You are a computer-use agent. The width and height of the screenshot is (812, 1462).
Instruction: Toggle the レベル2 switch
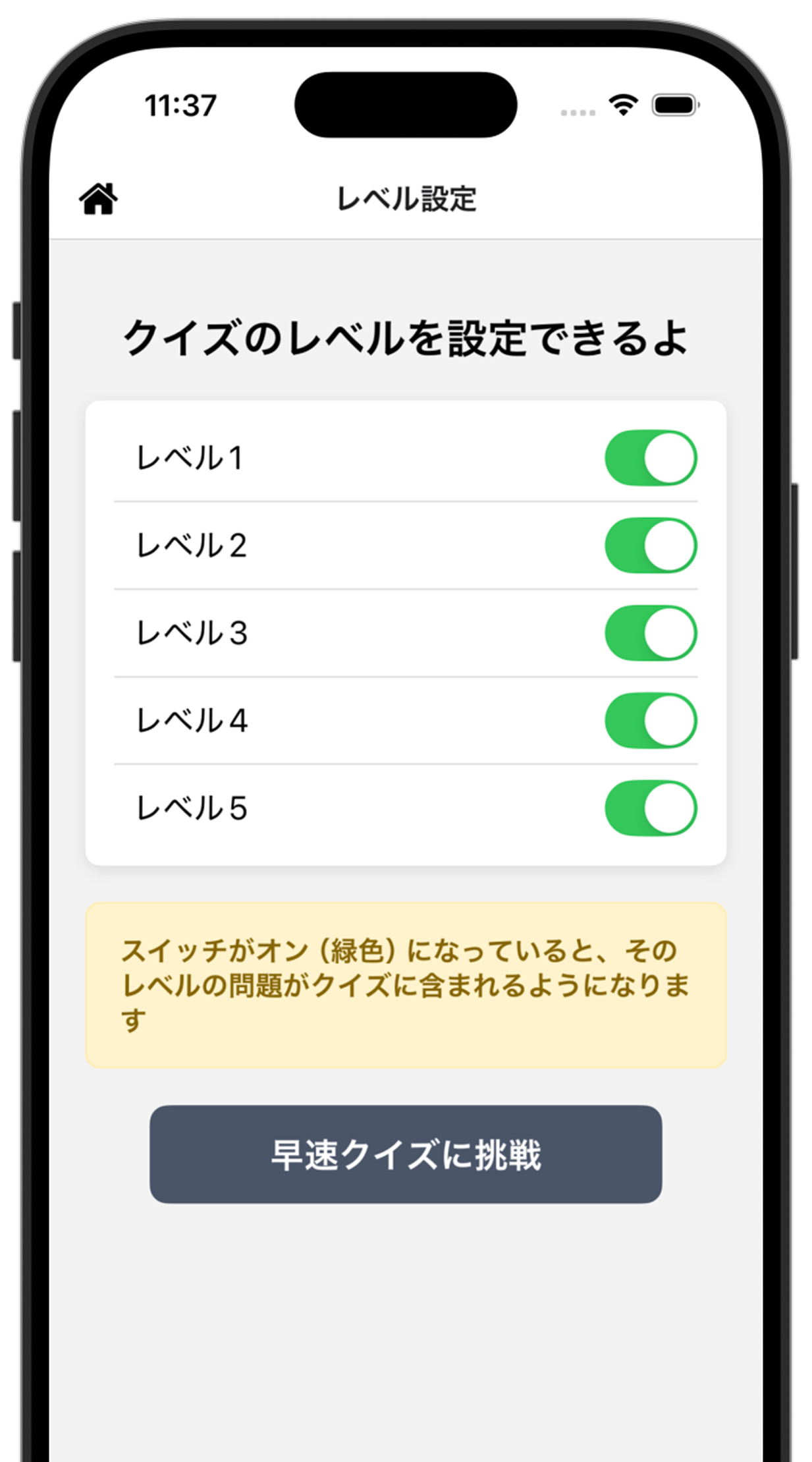[x=651, y=546]
